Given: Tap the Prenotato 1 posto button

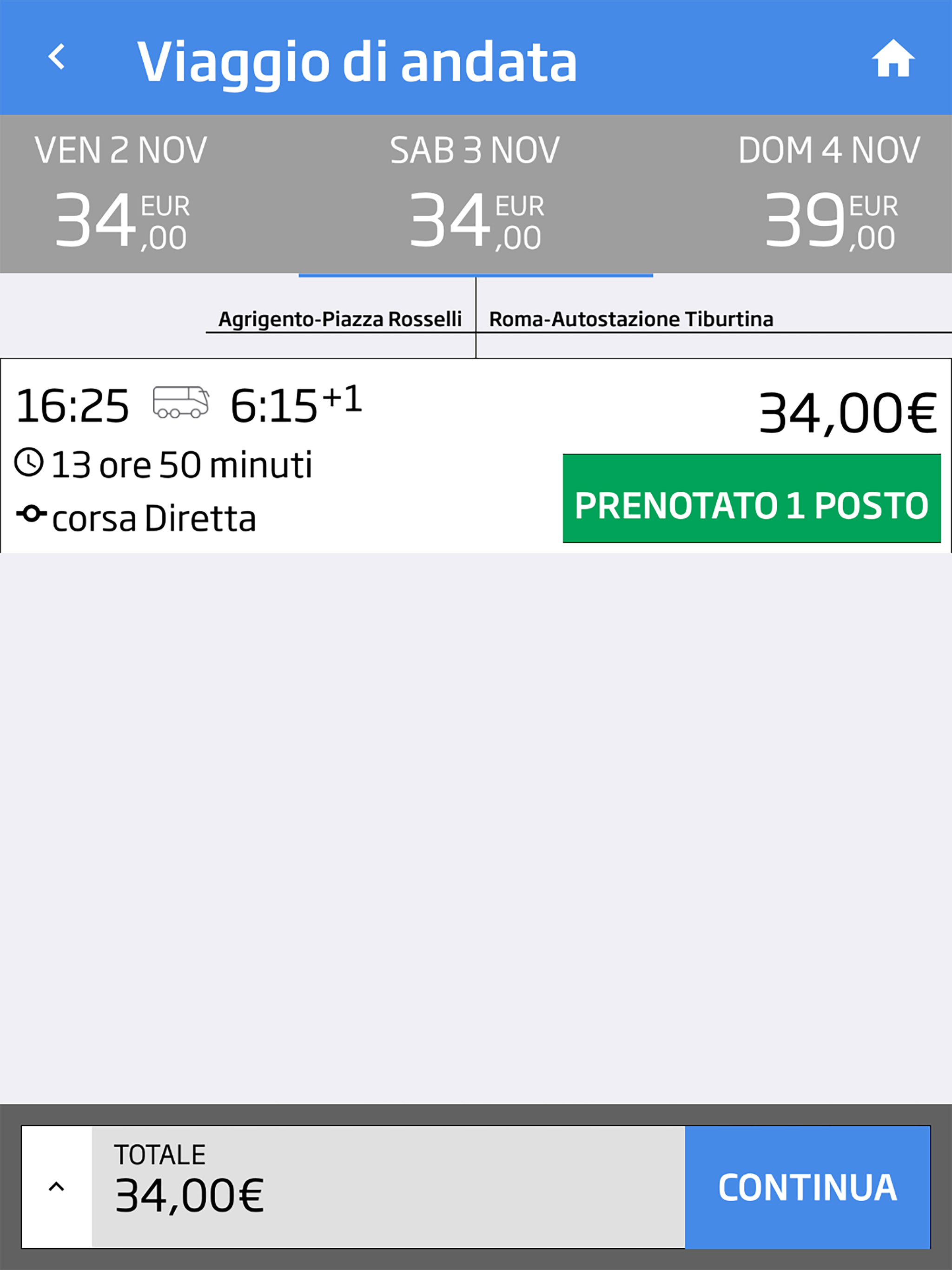Looking at the screenshot, I should [x=751, y=498].
